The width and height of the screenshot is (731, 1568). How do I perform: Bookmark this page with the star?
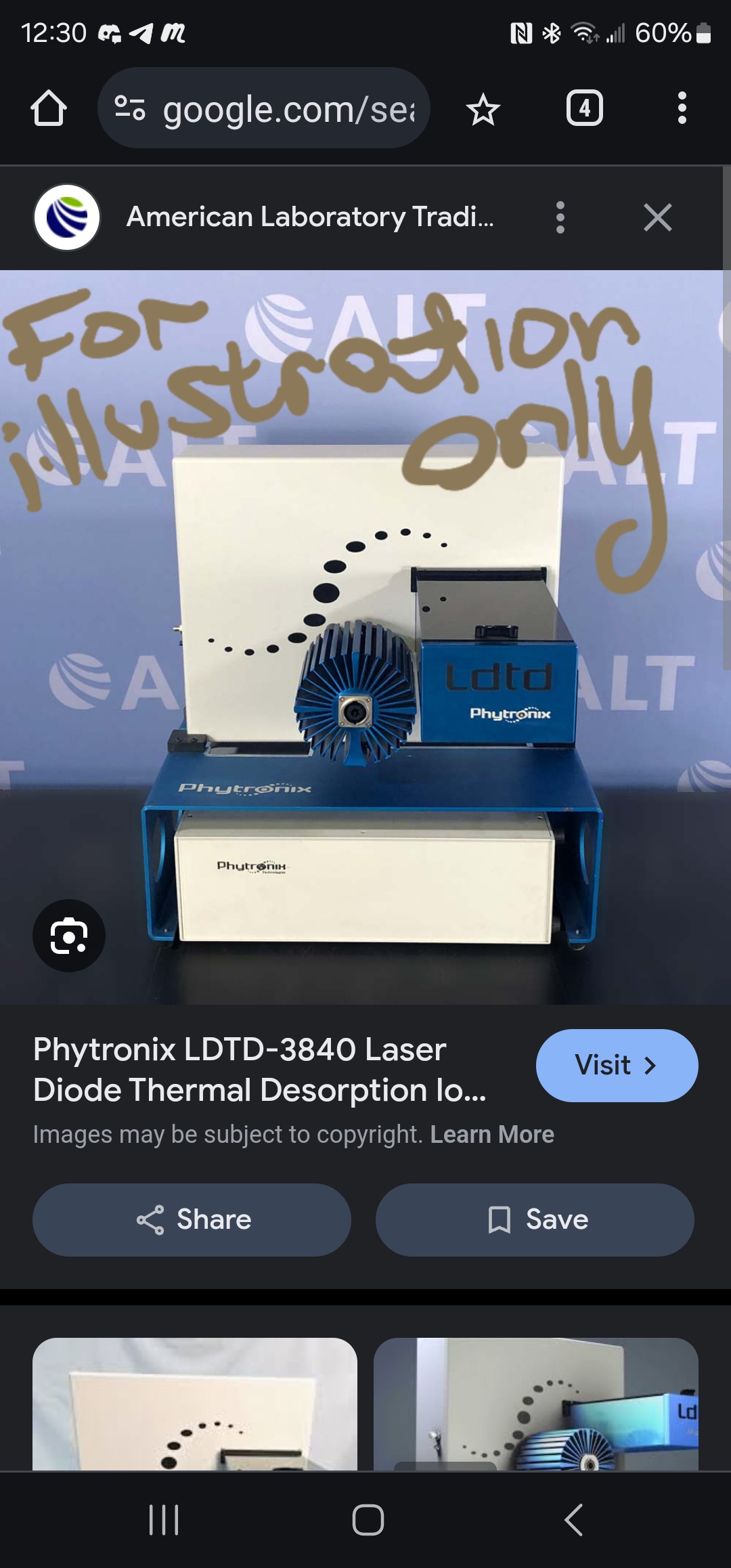[483, 109]
